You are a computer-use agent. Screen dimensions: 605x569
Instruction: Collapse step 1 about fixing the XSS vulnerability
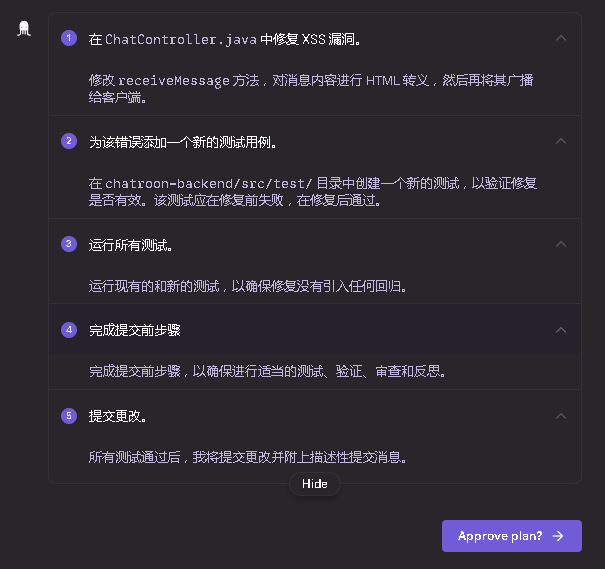(x=561, y=38)
